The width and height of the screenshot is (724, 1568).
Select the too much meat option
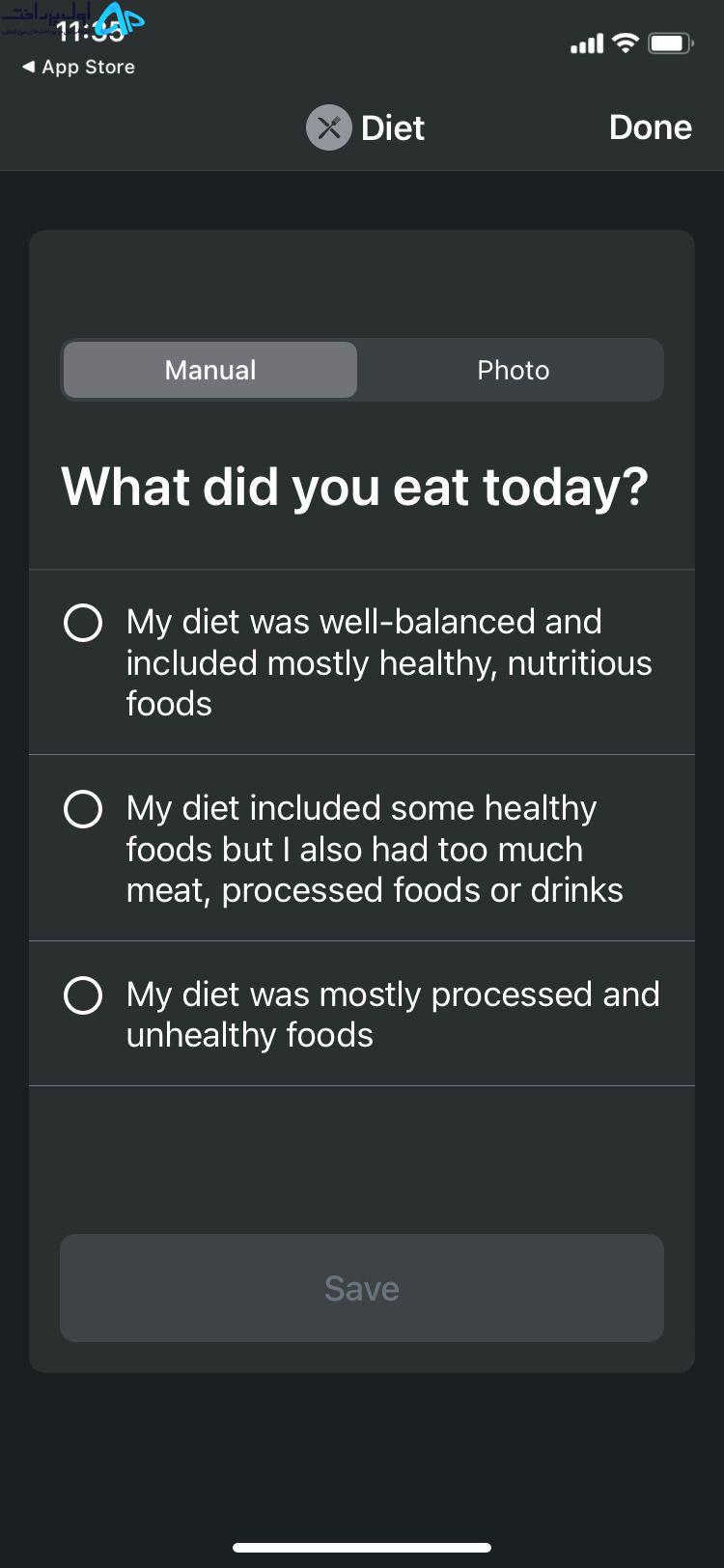coord(362,848)
